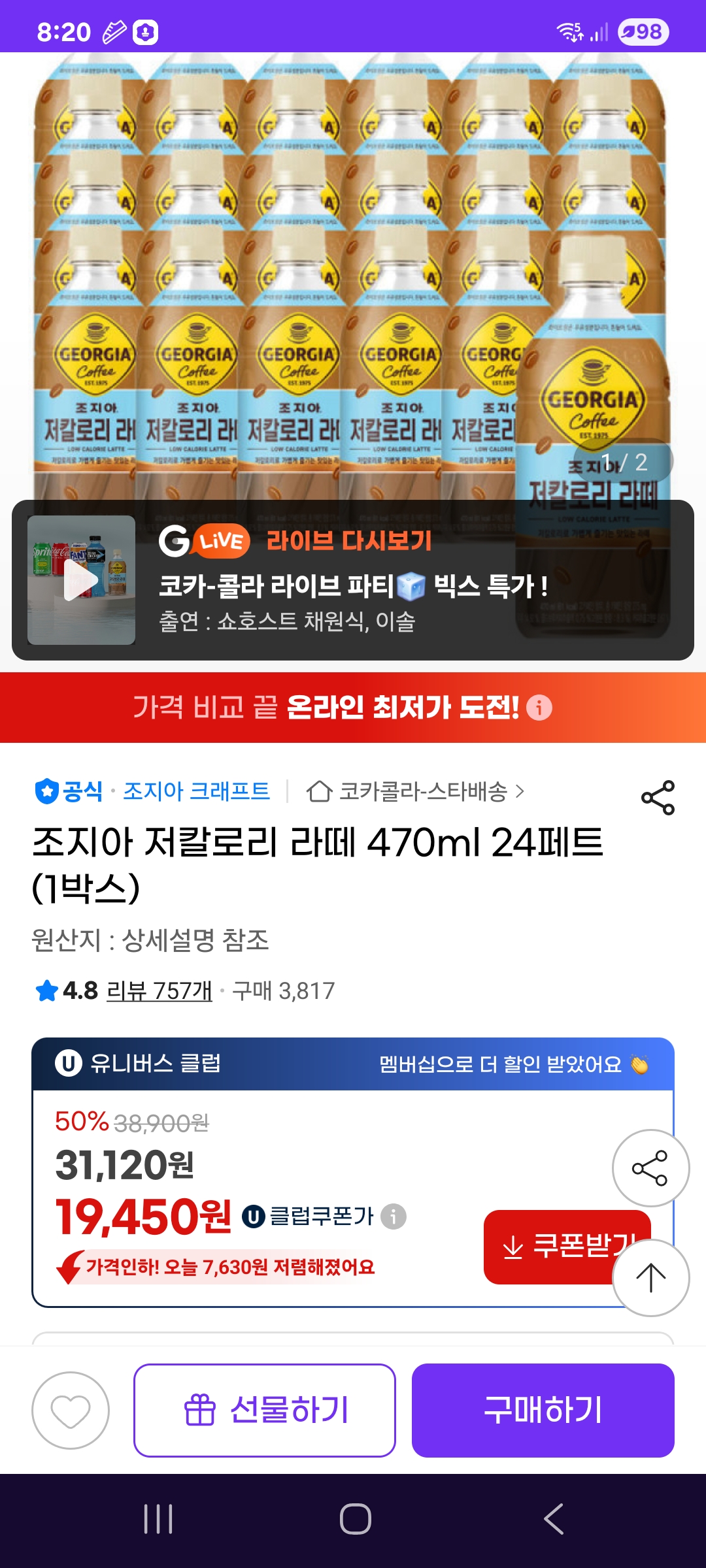Add product to wishlist with heart
Viewport: 706px width, 1568px height.
(71, 1411)
